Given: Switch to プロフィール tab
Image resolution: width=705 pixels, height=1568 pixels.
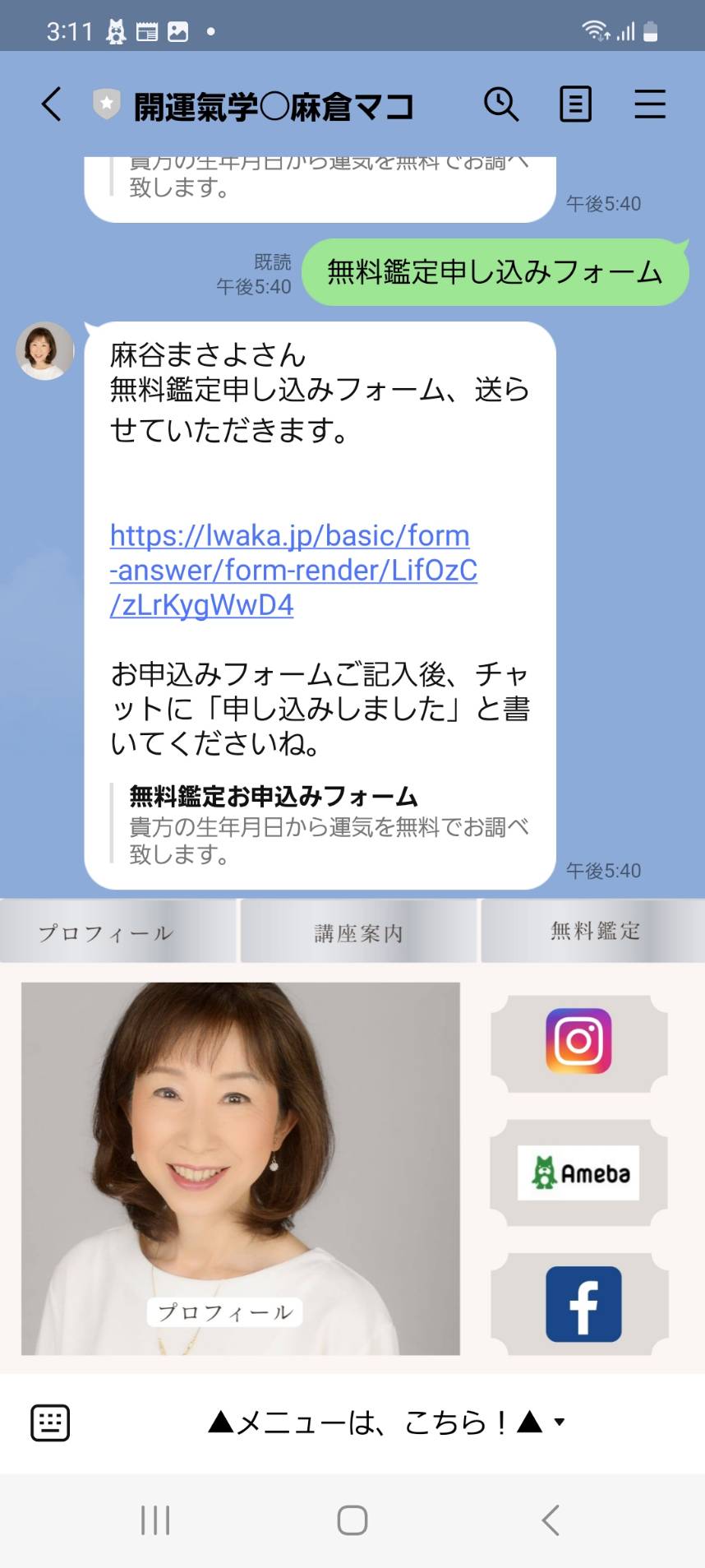Looking at the screenshot, I should click(118, 932).
